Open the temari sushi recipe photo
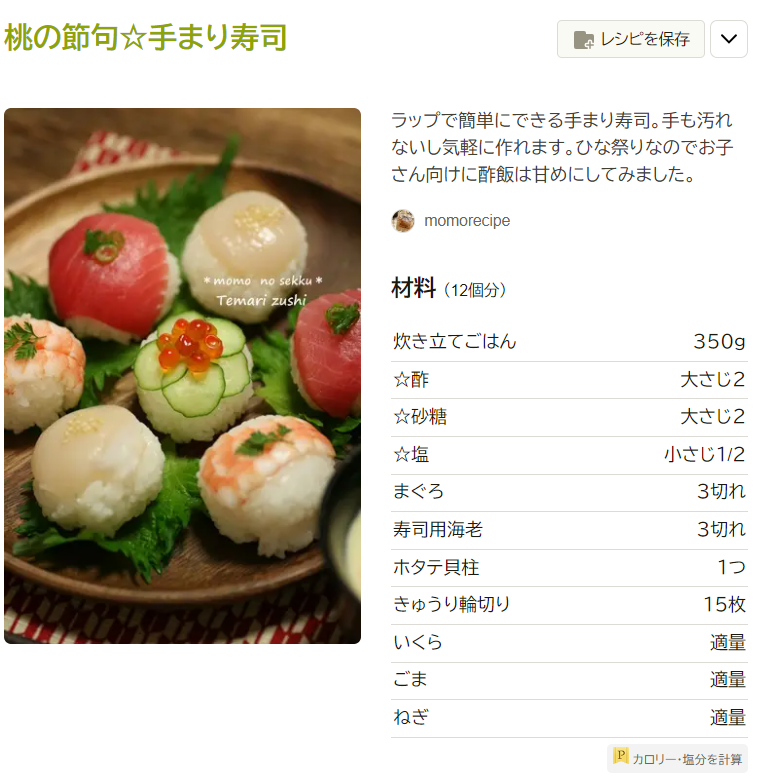 [182, 375]
